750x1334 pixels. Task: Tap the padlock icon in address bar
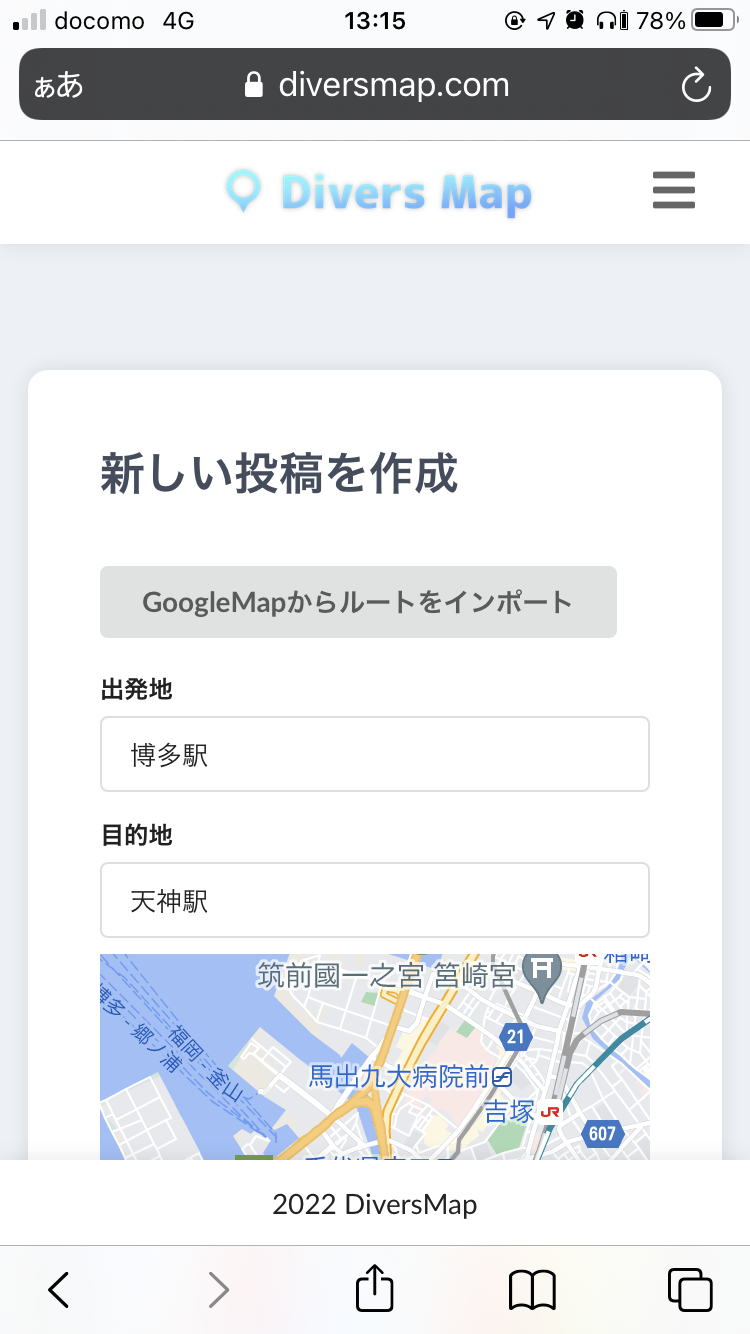tap(253, 84)
